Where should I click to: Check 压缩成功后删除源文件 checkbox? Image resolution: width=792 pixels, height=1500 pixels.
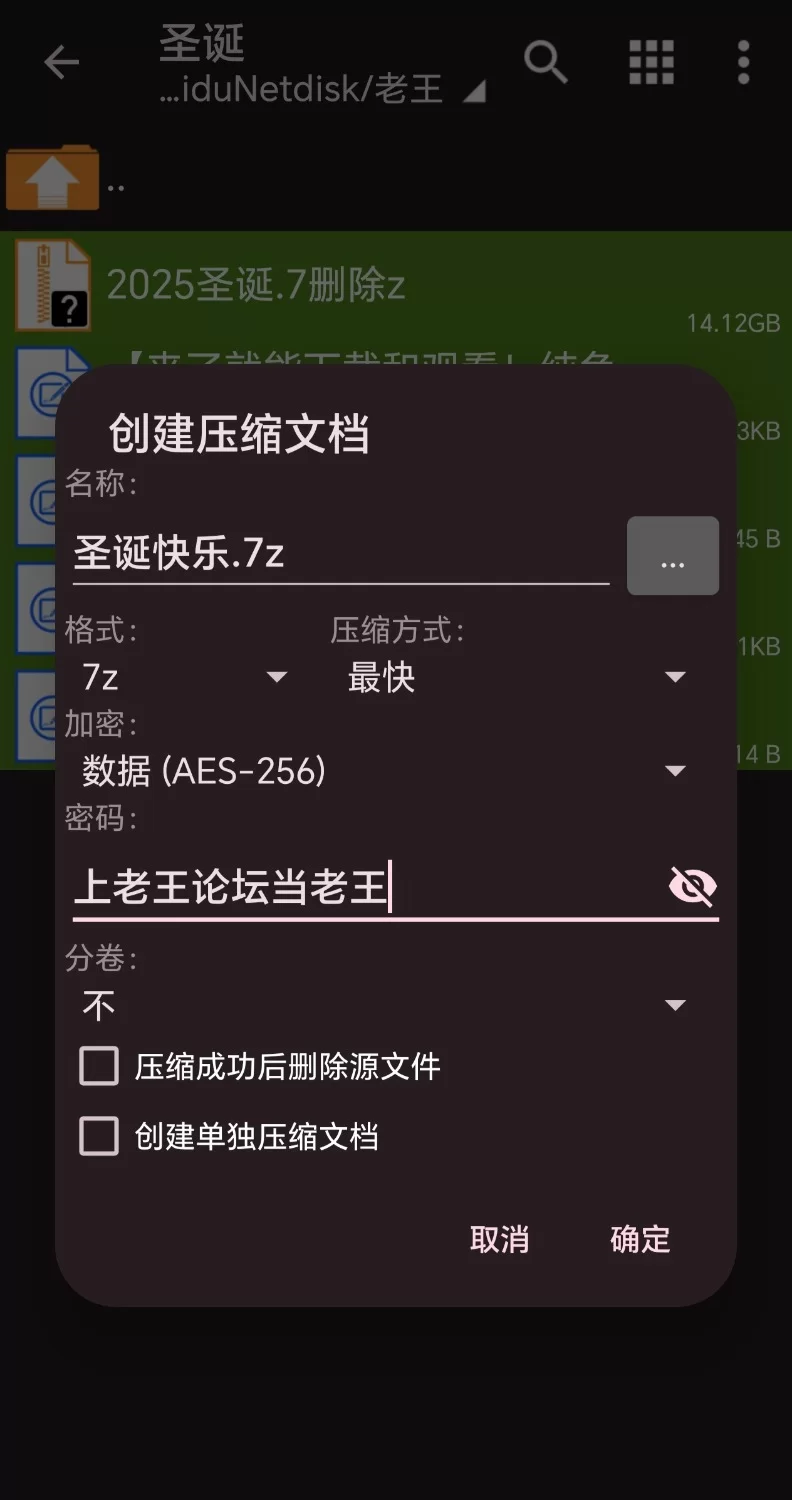click(99, 1066)
